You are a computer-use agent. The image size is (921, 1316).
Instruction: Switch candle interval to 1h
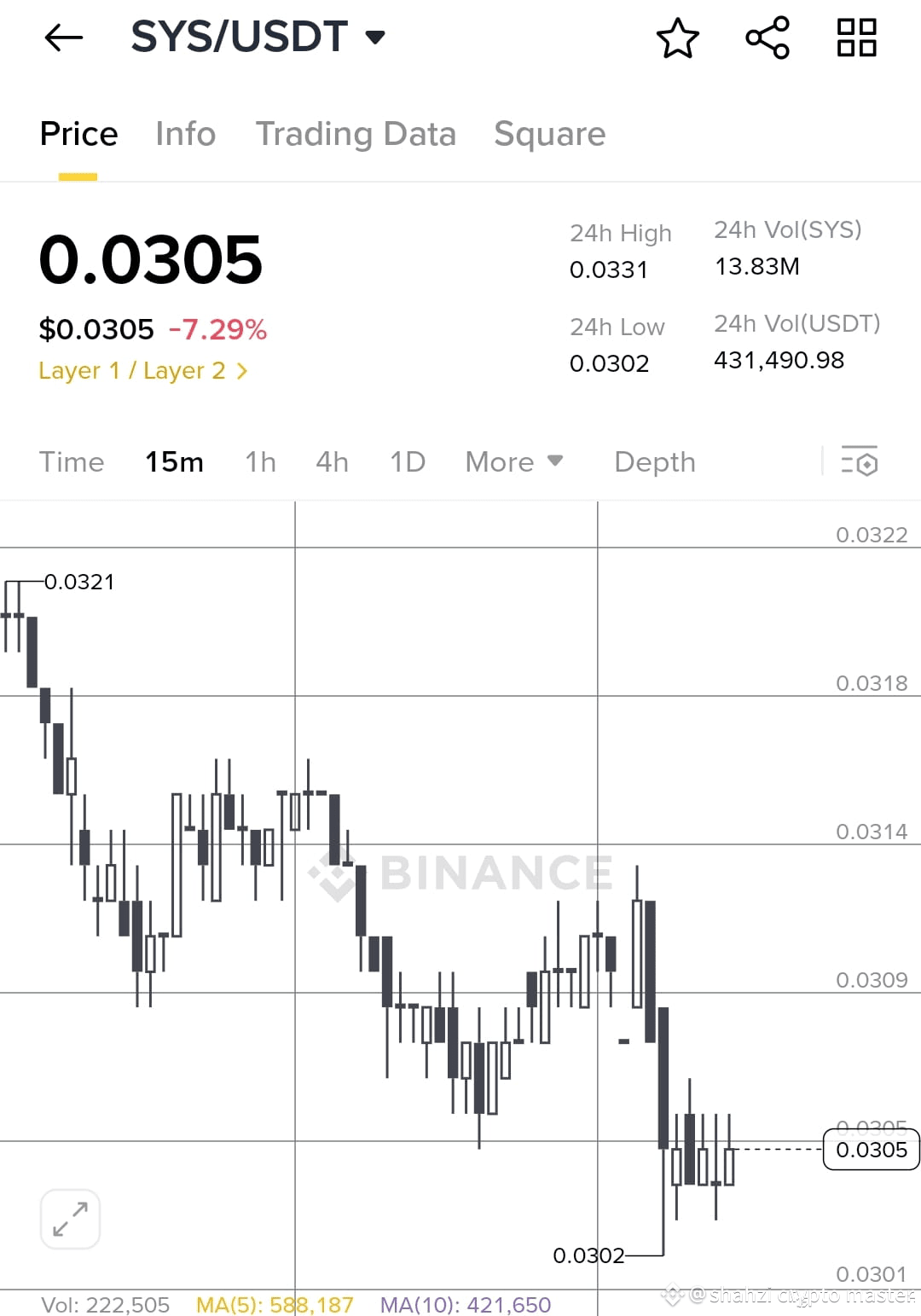tap(260, 461)
